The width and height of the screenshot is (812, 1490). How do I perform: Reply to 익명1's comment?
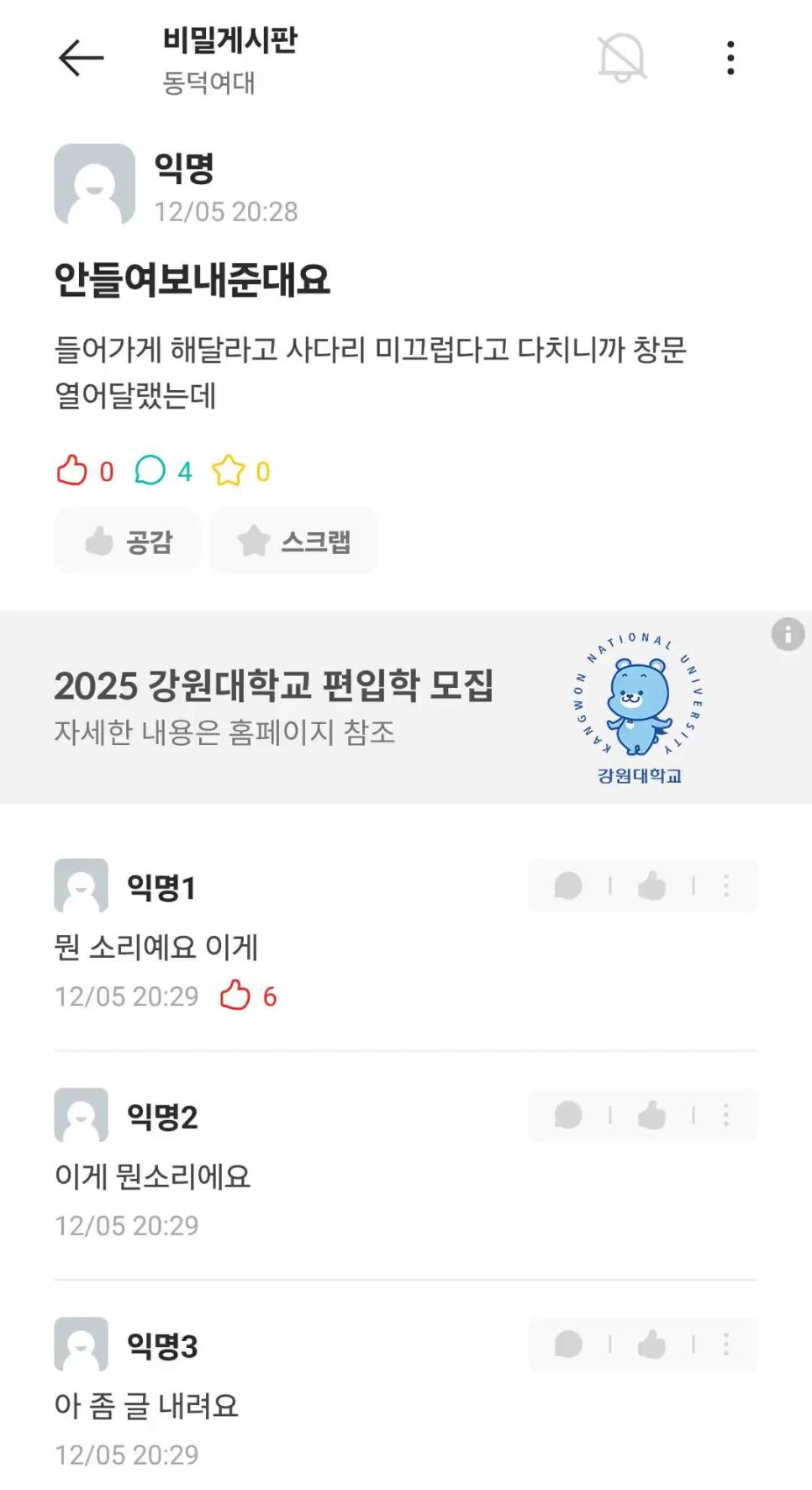click(x=568, y=885)
